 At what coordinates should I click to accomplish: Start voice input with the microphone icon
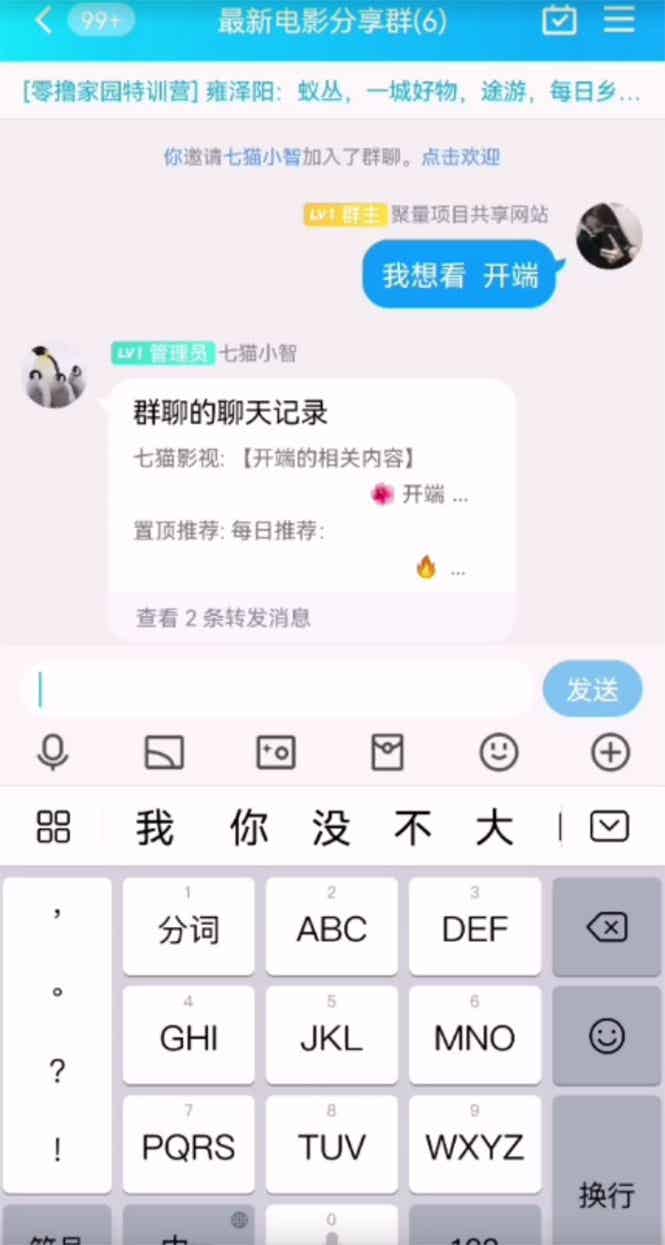53,752
